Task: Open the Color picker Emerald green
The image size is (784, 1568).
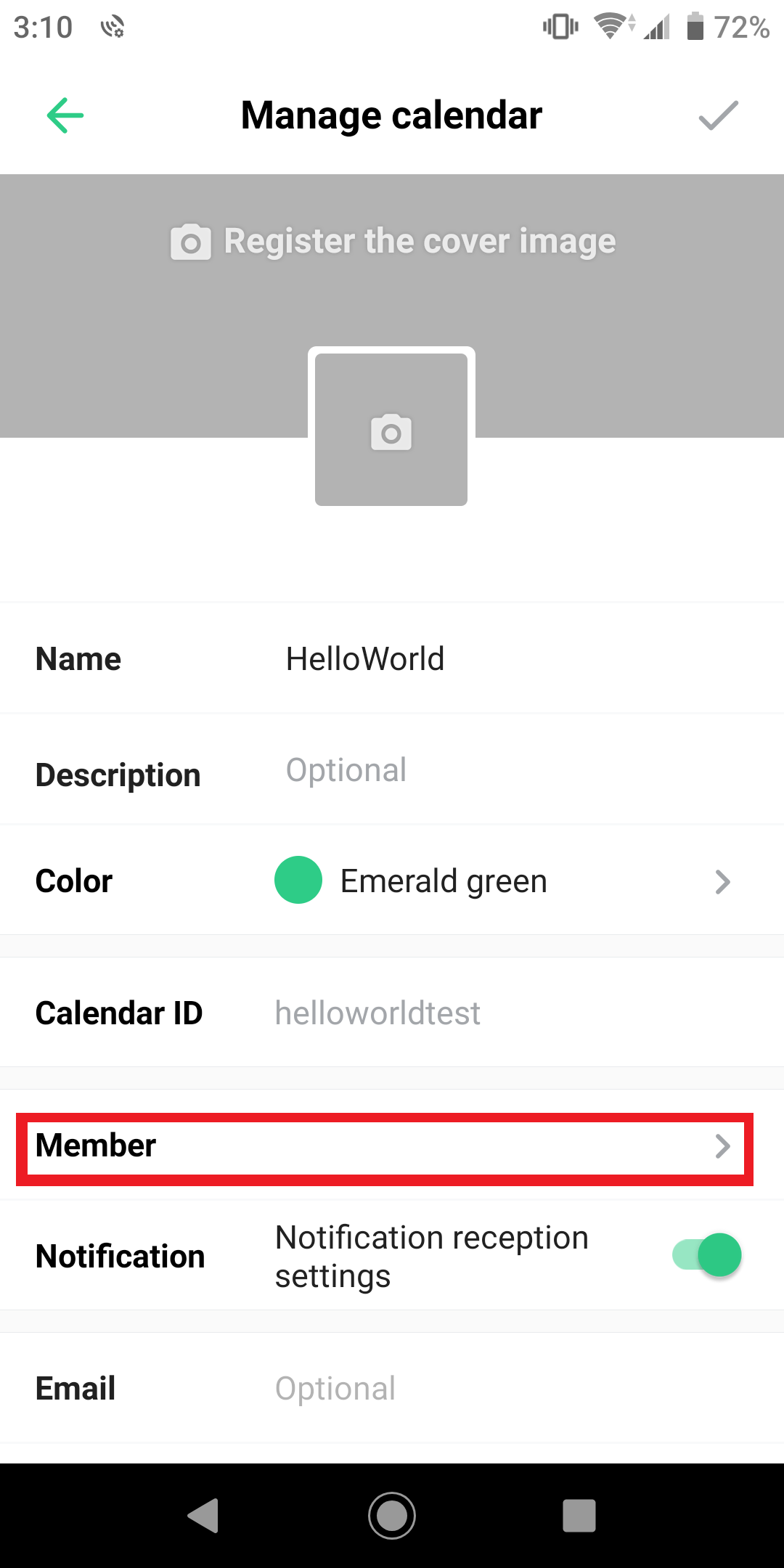Action: tap(392, 881)
